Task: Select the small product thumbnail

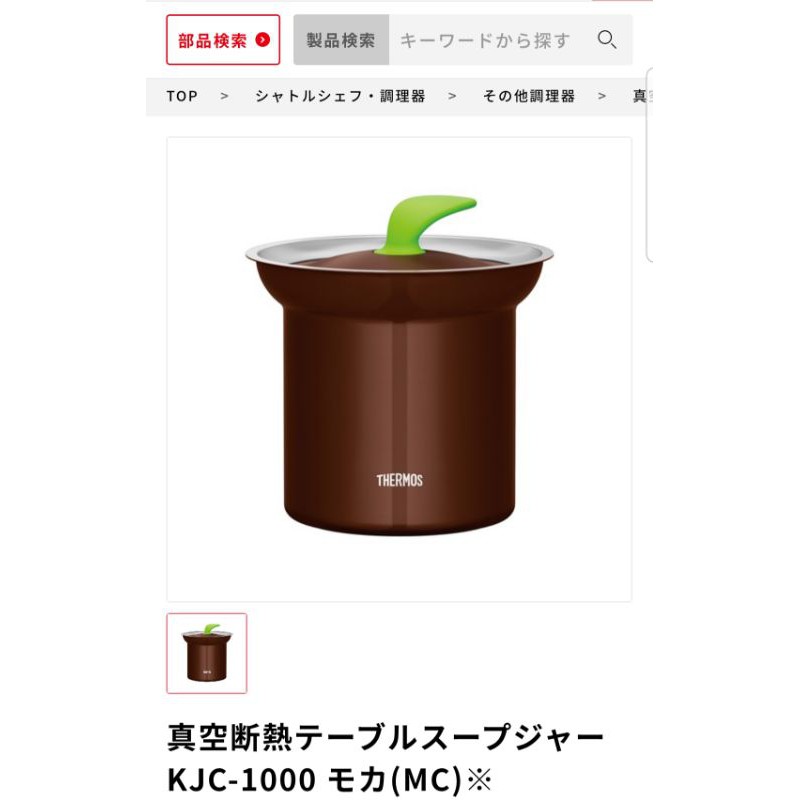Action: click(207, 653)
